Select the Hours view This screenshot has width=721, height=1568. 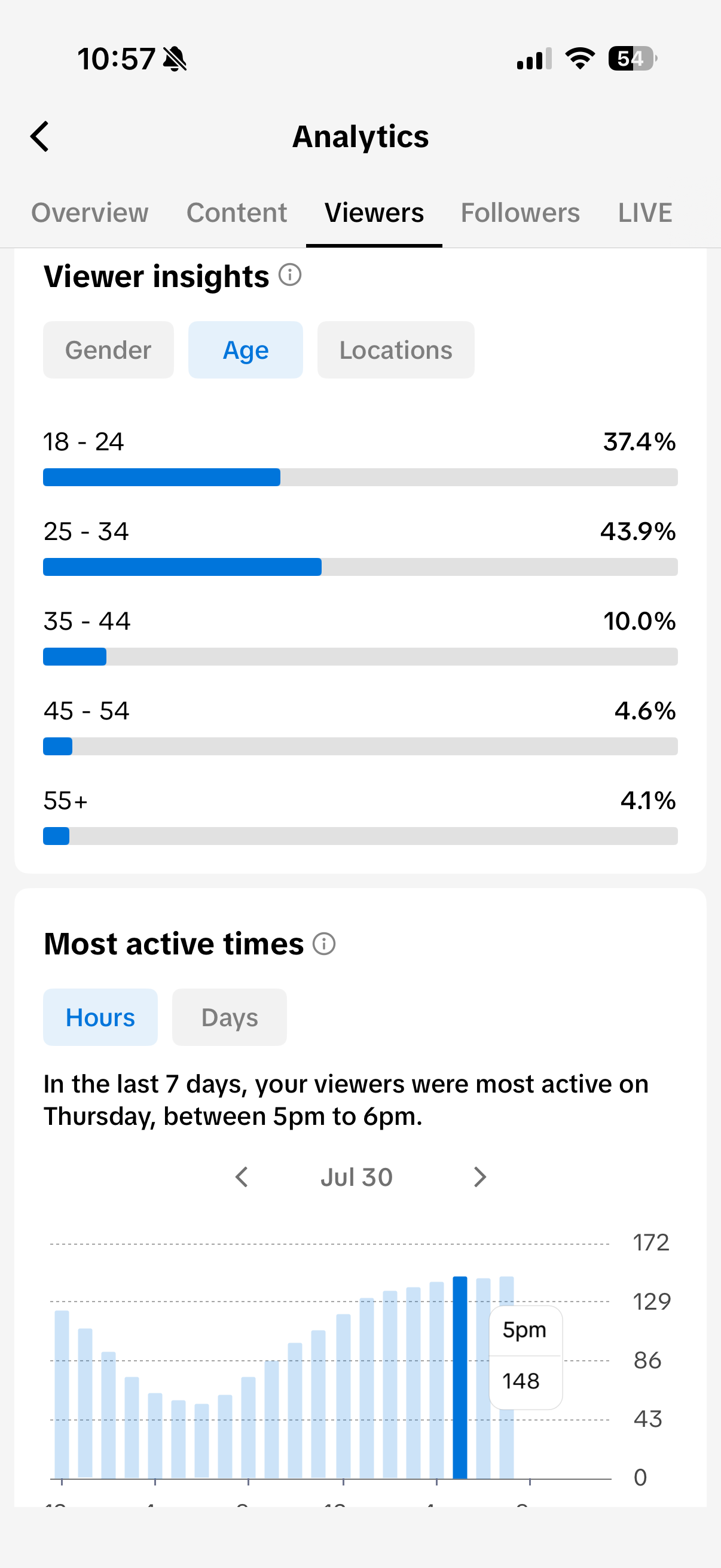point(100,1017)
